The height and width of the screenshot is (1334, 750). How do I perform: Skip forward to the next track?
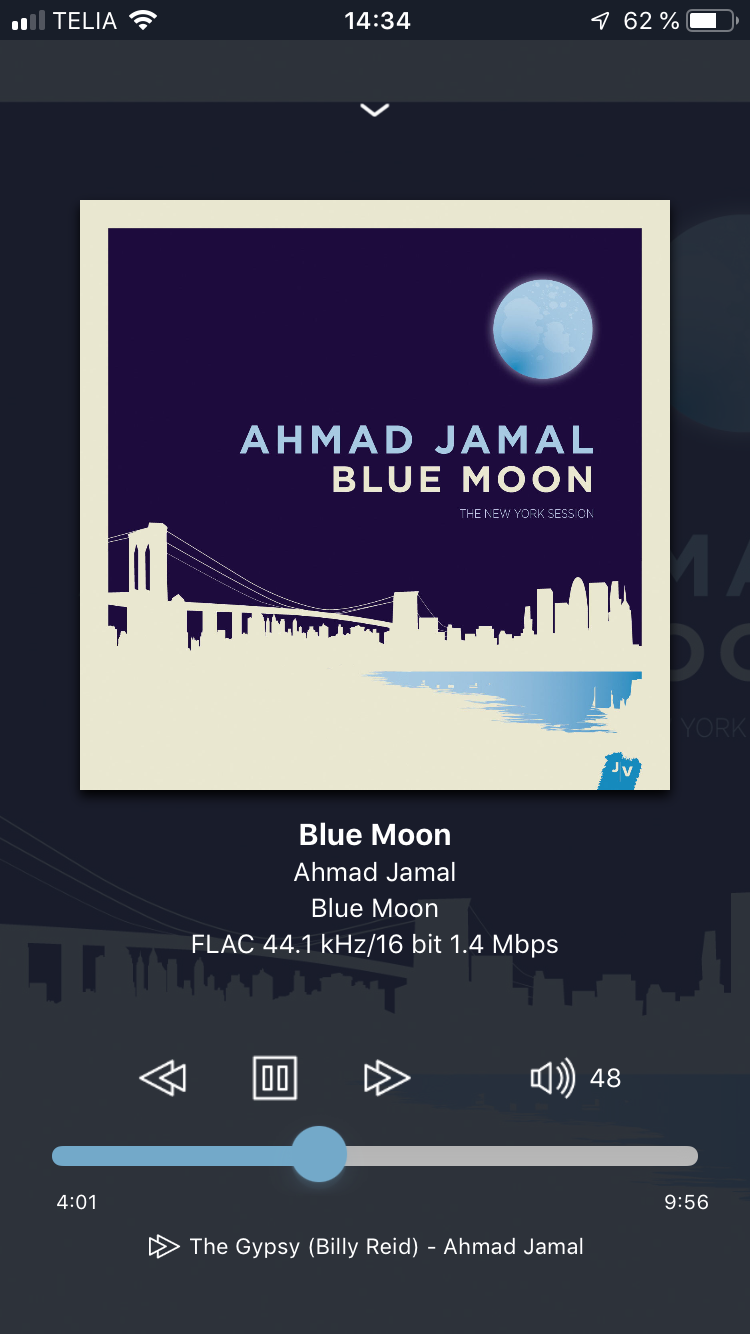(387, 1078)
